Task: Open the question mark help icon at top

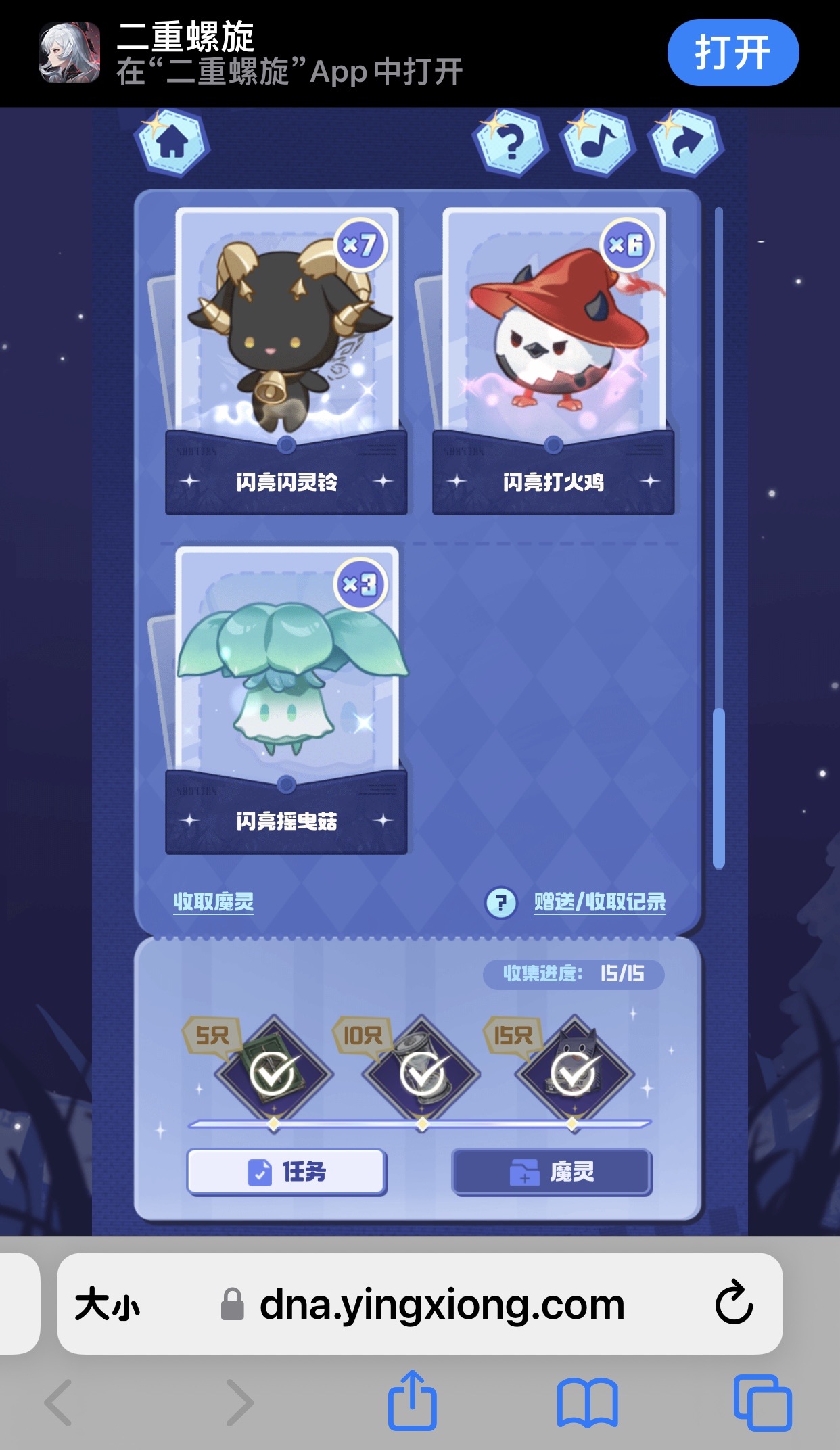Action: tap(511, 143)
